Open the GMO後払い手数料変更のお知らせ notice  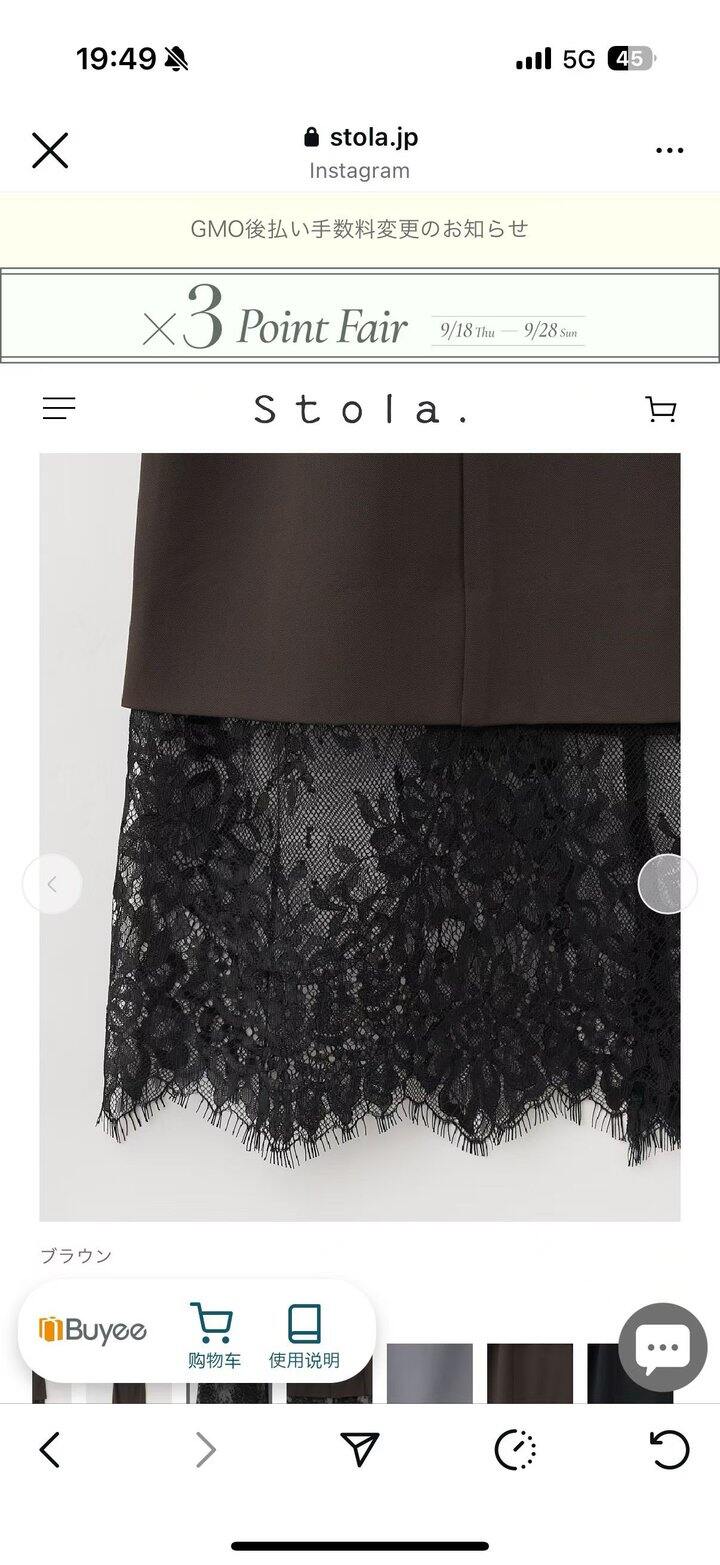pyautogui.click(x=360, y=229)
